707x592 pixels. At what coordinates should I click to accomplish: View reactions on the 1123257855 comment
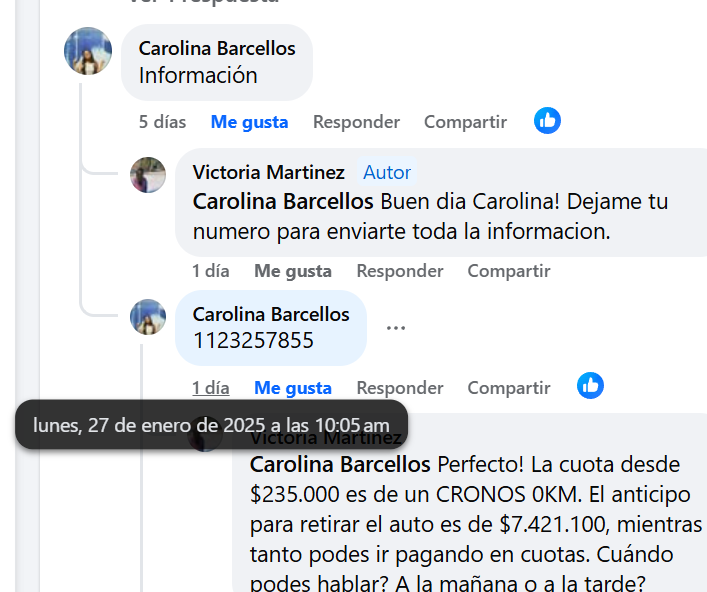pos(590,386)
